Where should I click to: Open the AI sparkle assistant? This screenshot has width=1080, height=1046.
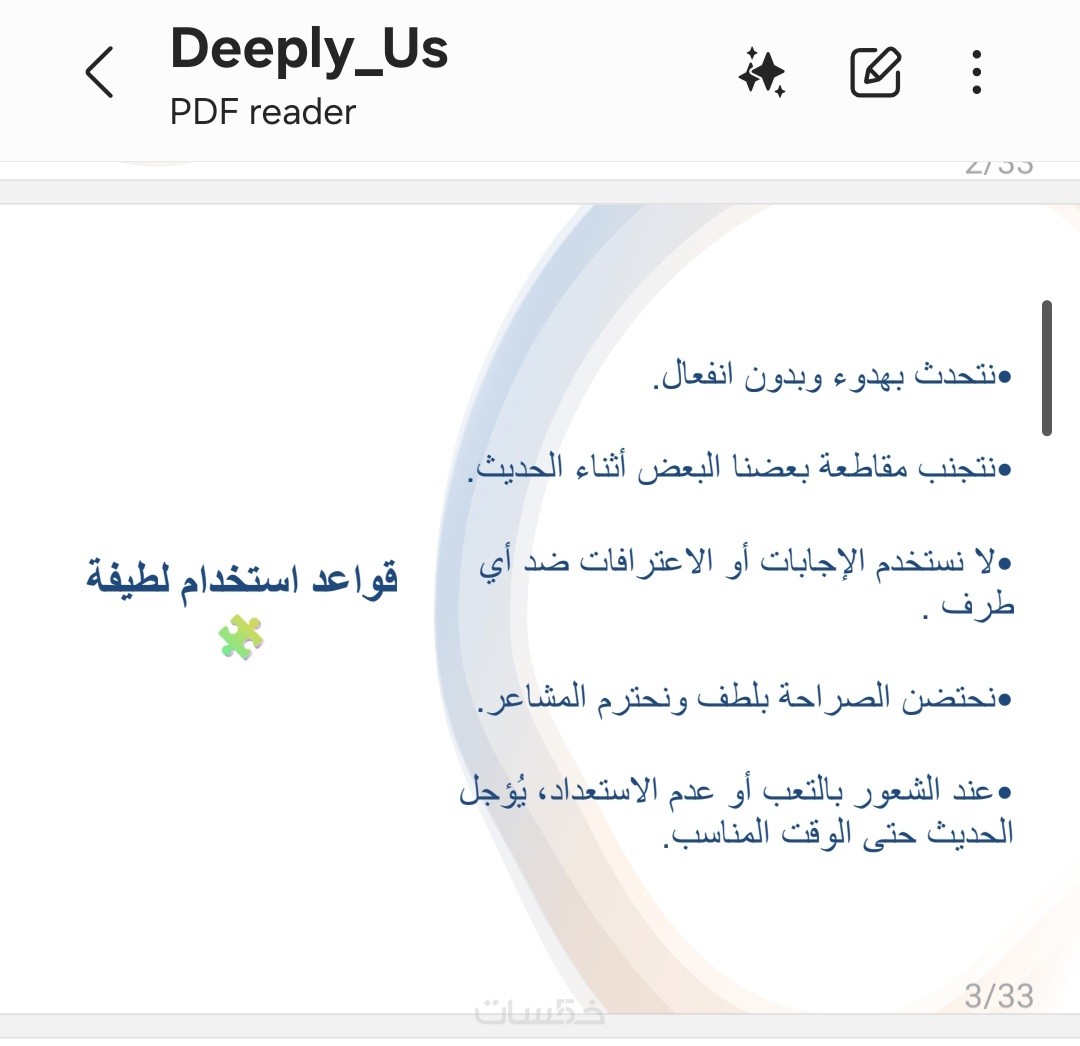(x=762, y=73)
